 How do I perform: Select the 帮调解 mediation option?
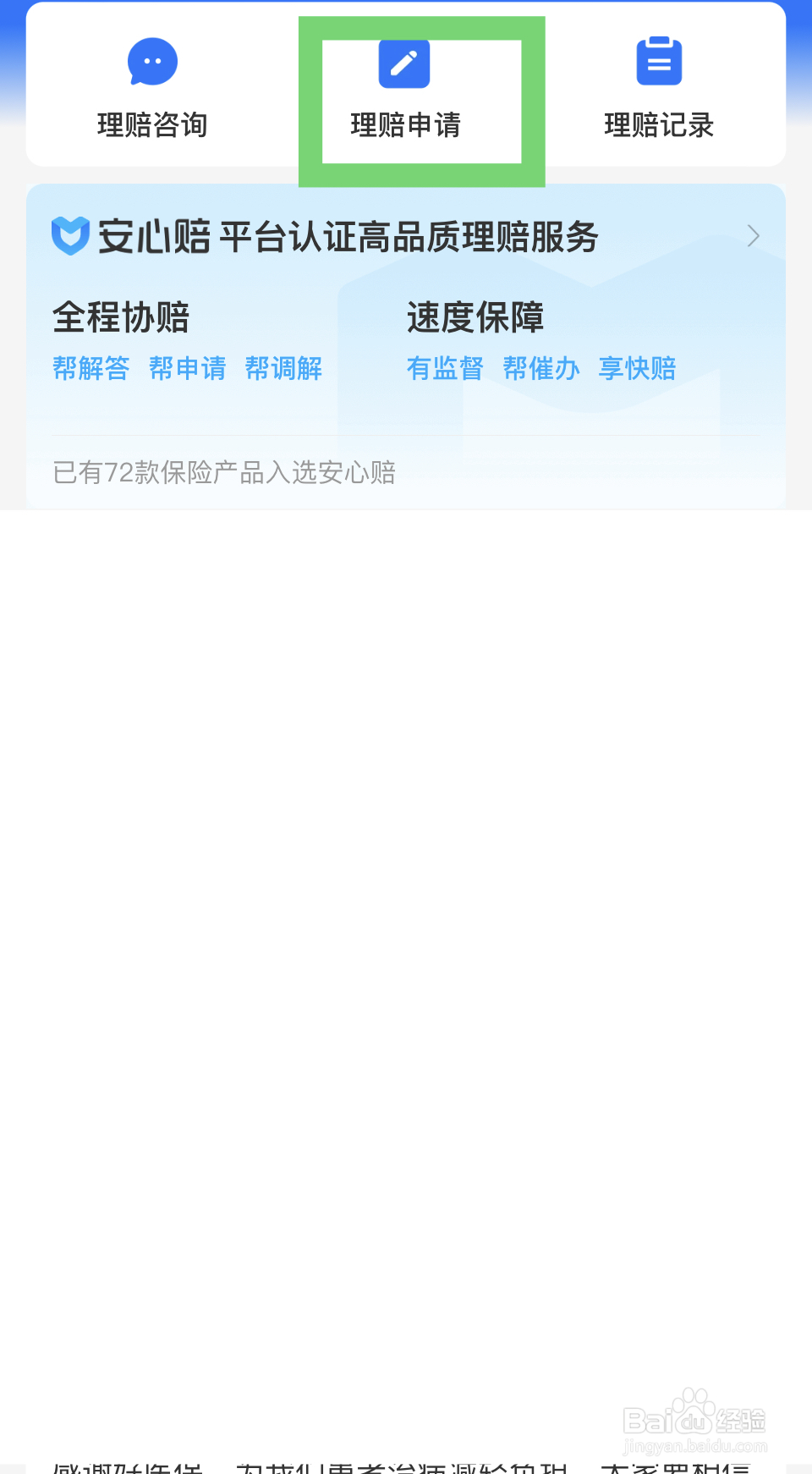coord(283,368)
